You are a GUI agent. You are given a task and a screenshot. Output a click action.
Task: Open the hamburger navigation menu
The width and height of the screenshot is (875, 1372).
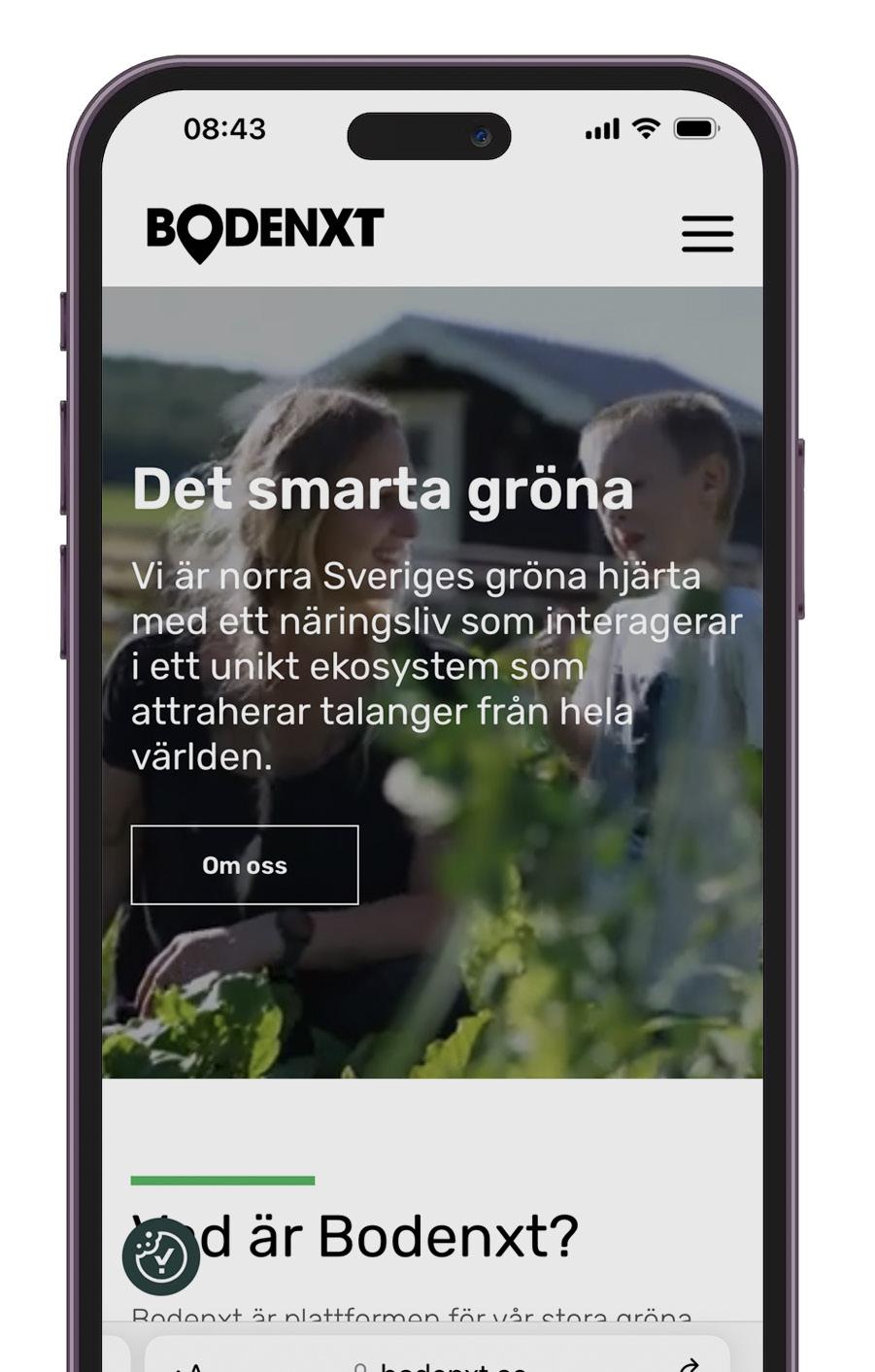coord(707,234)
